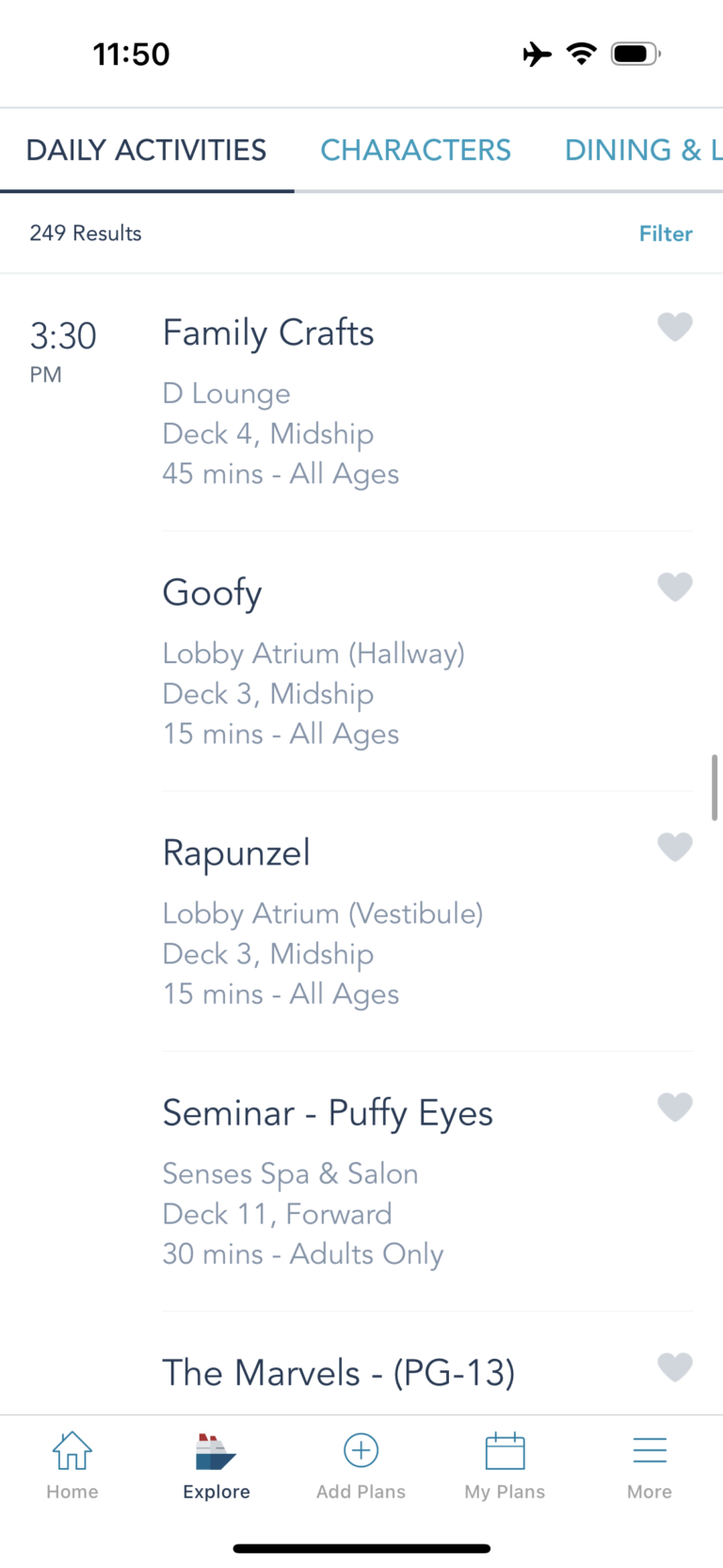Screen dimensions: 723x1568
Task: Switch to the Characters tab
Action: click(x=415, y=151)
